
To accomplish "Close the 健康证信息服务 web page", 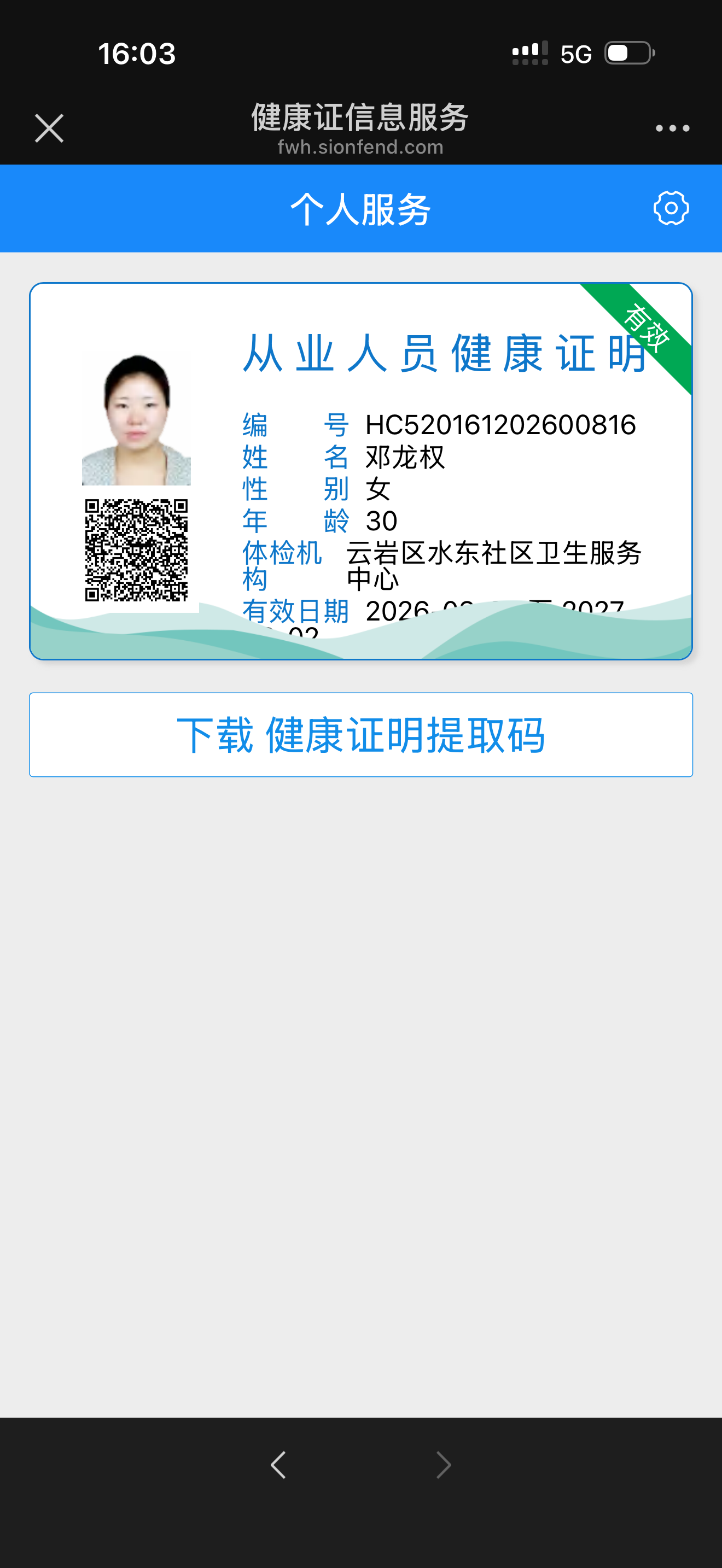I will pos(49,128).
